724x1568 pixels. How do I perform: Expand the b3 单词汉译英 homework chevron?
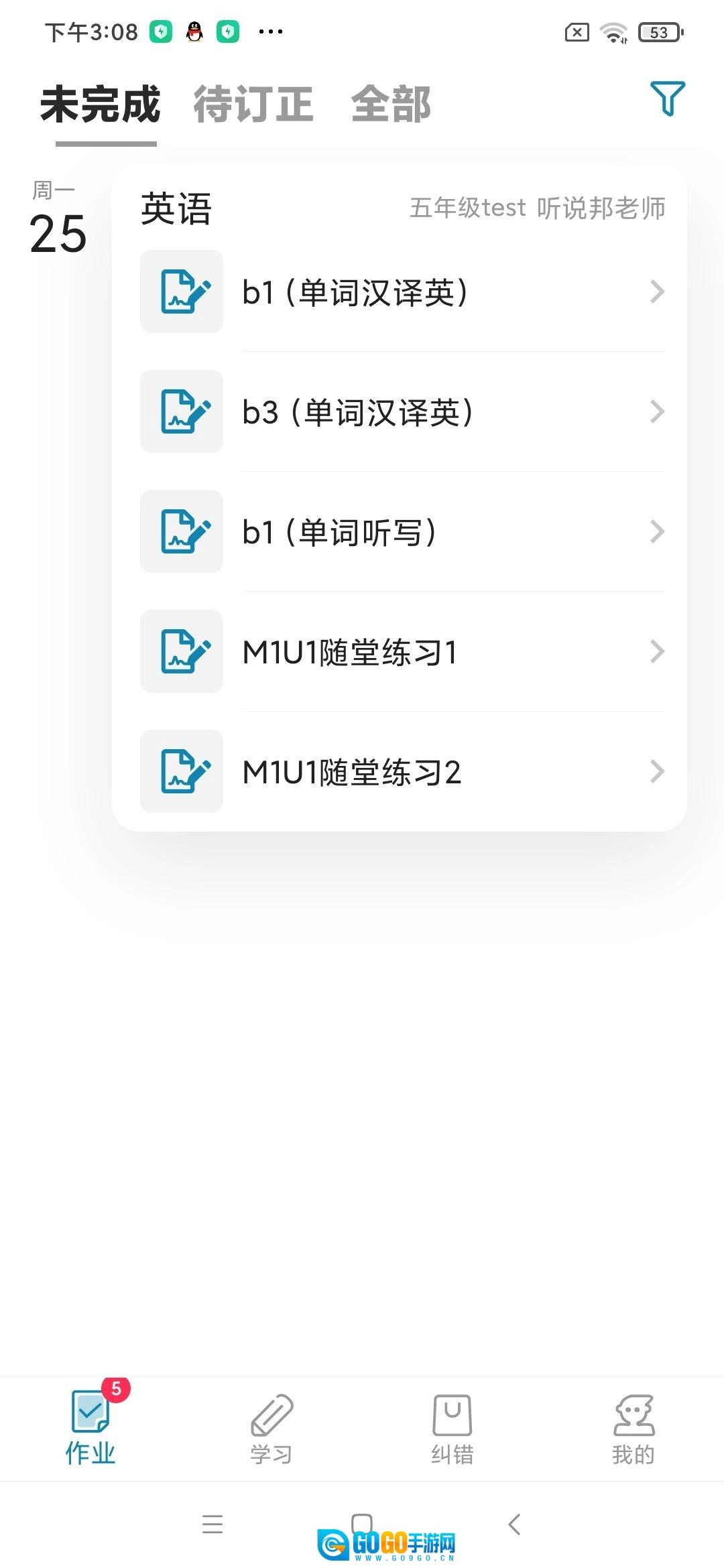(x=657, y=411)
